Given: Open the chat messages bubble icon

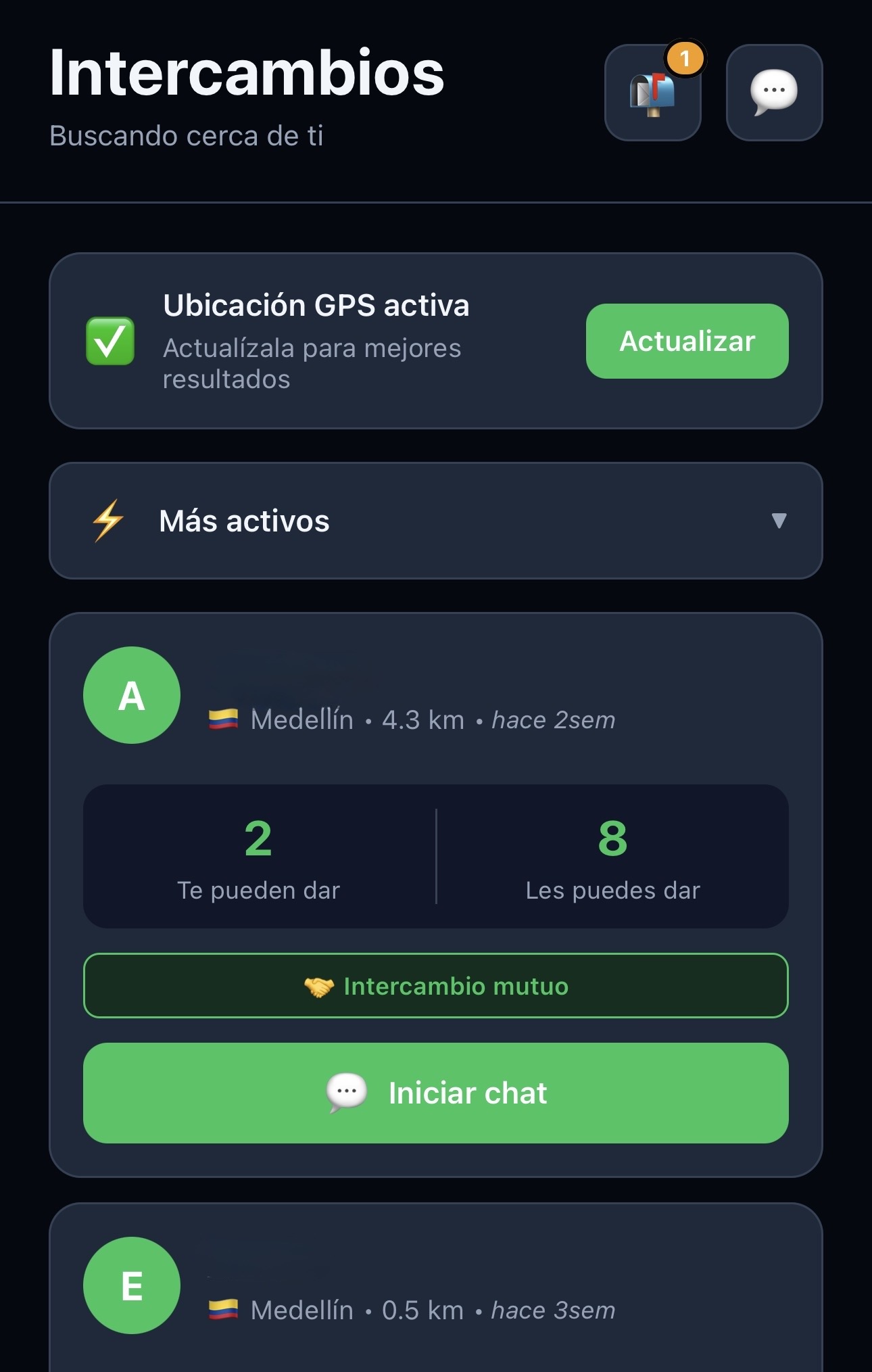Looking at the screenshot, I should (x=773, y=93).
